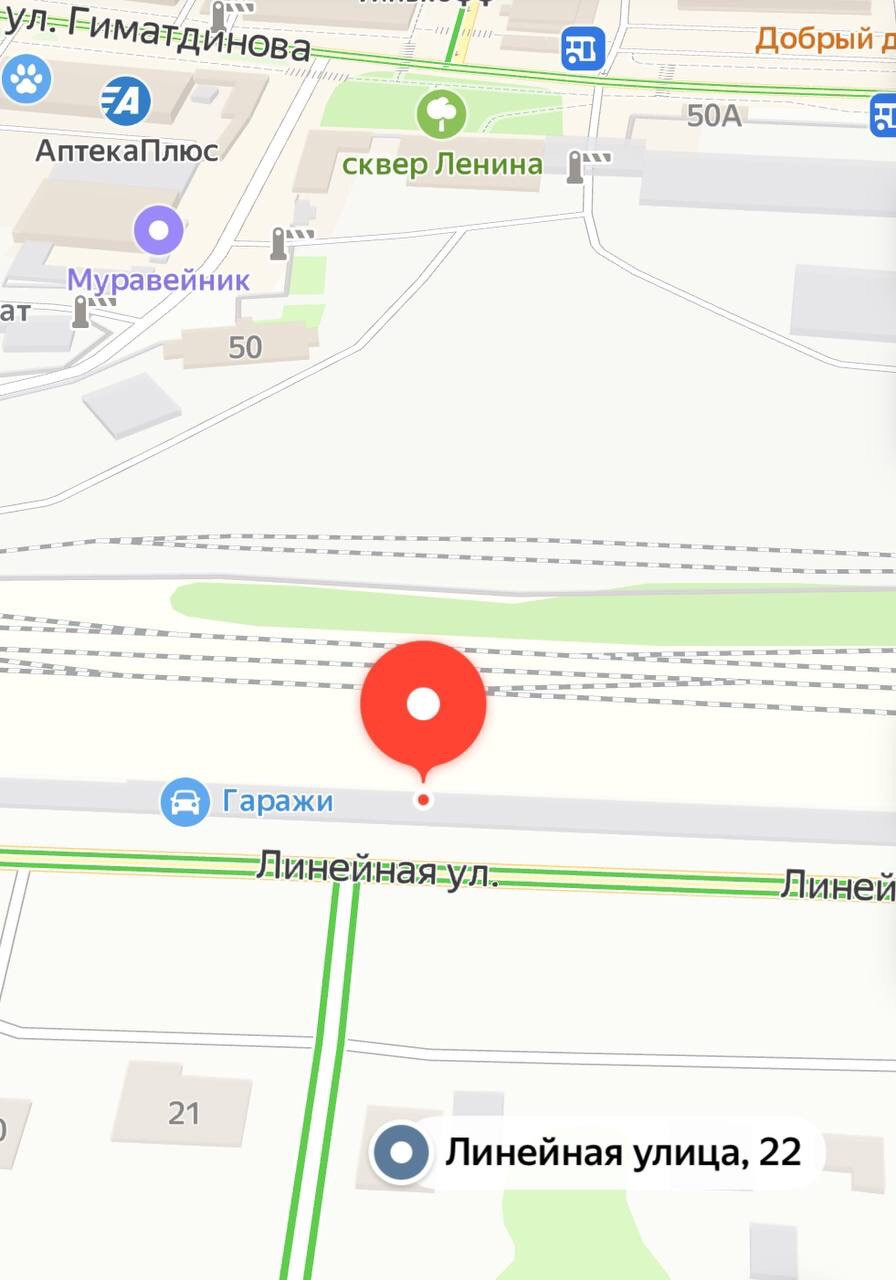Open the сквер Ленина park marker
896x1280 pixels.
441,114
